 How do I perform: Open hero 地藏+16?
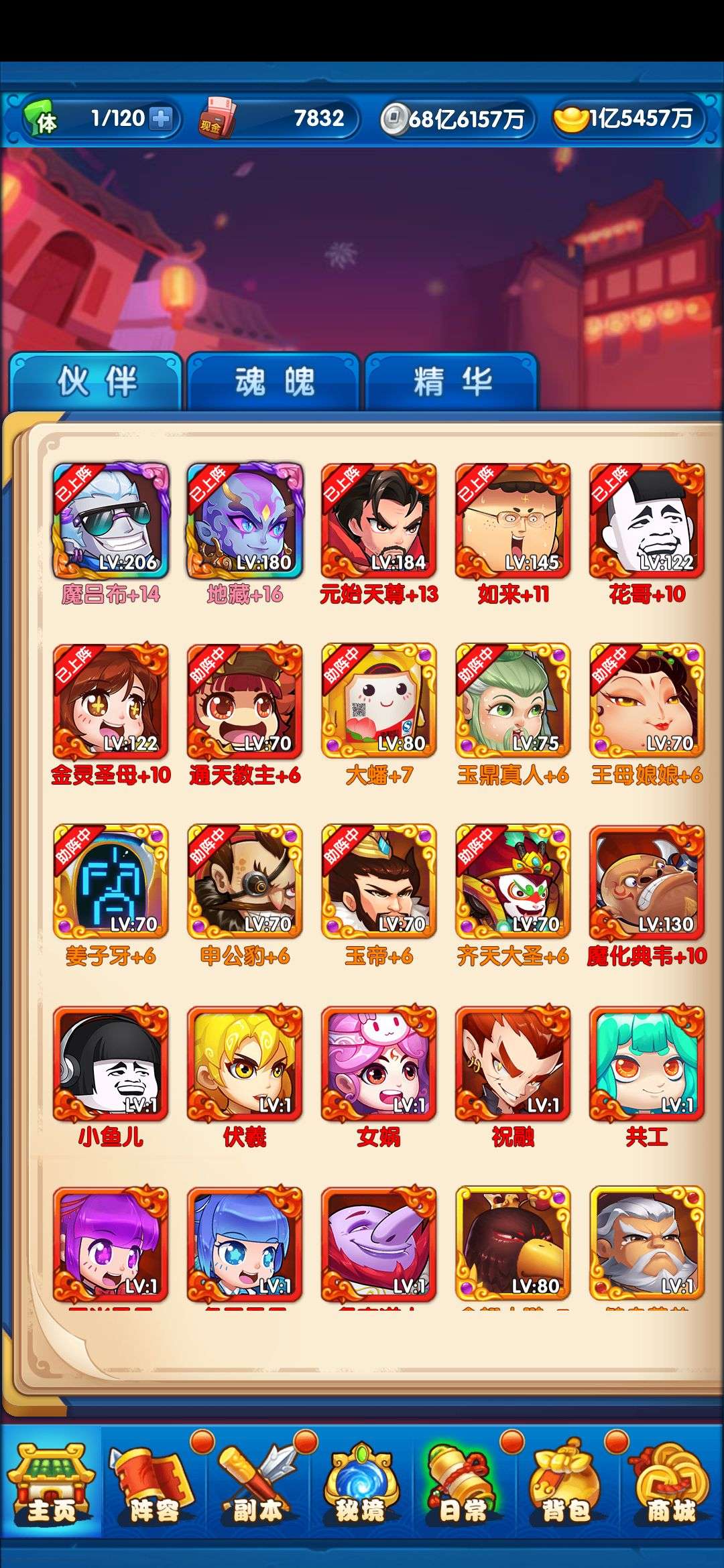click(245, 521)
